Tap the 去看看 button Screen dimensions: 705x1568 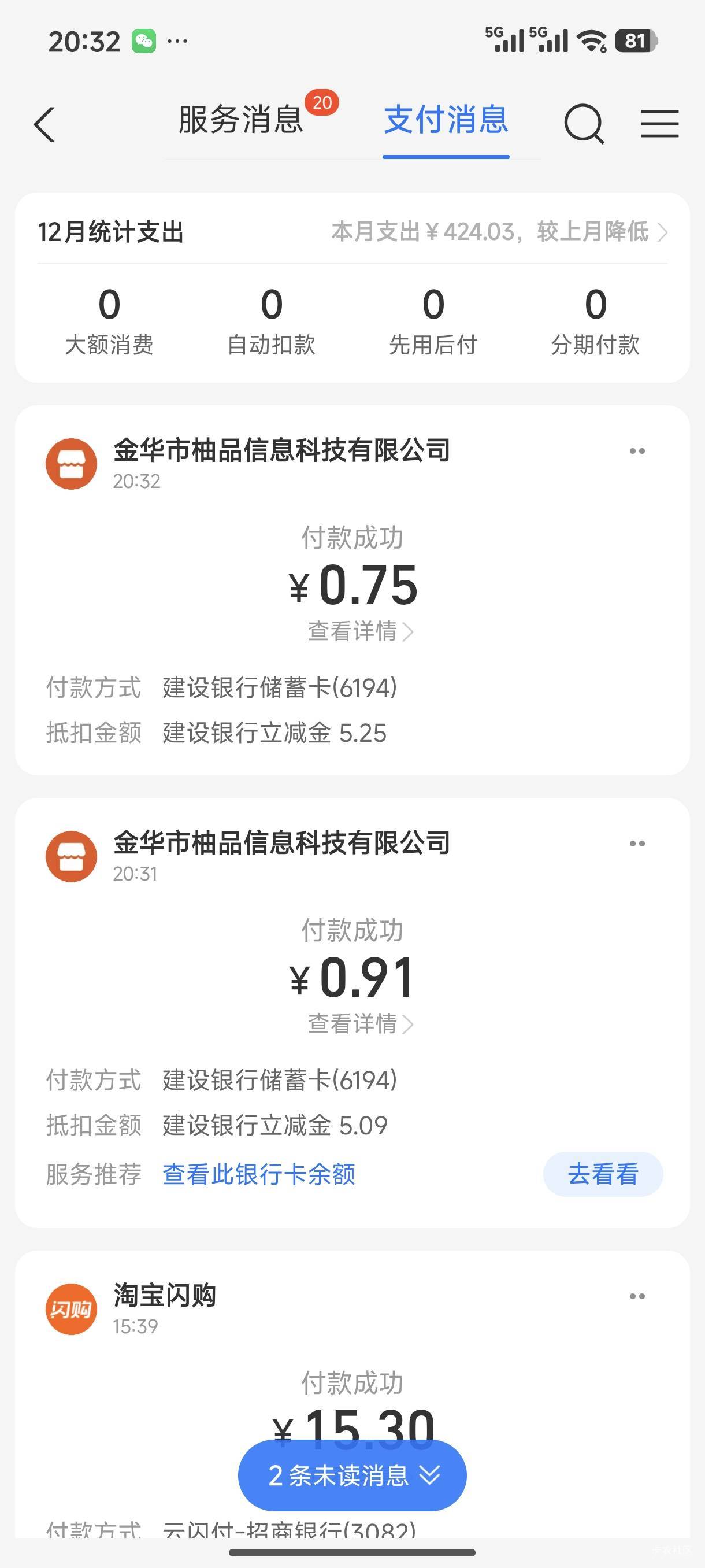point(602,1174)
